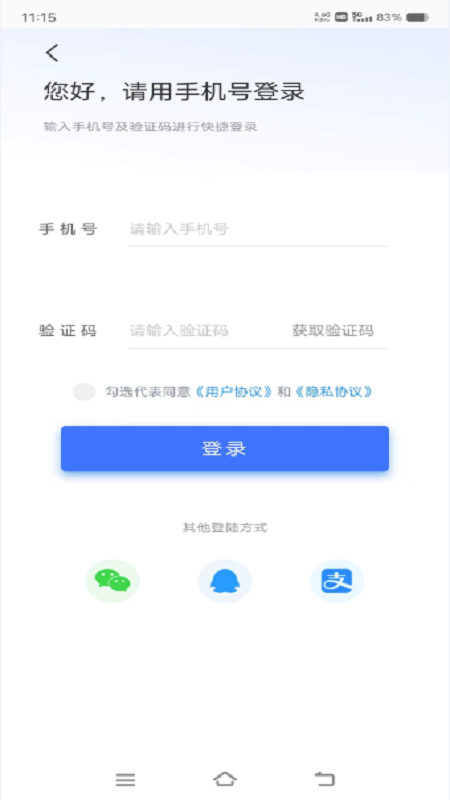The width and height of the screenshot is (450, 800).
Task: Go to the system home screen
Action: pos(225,779)
